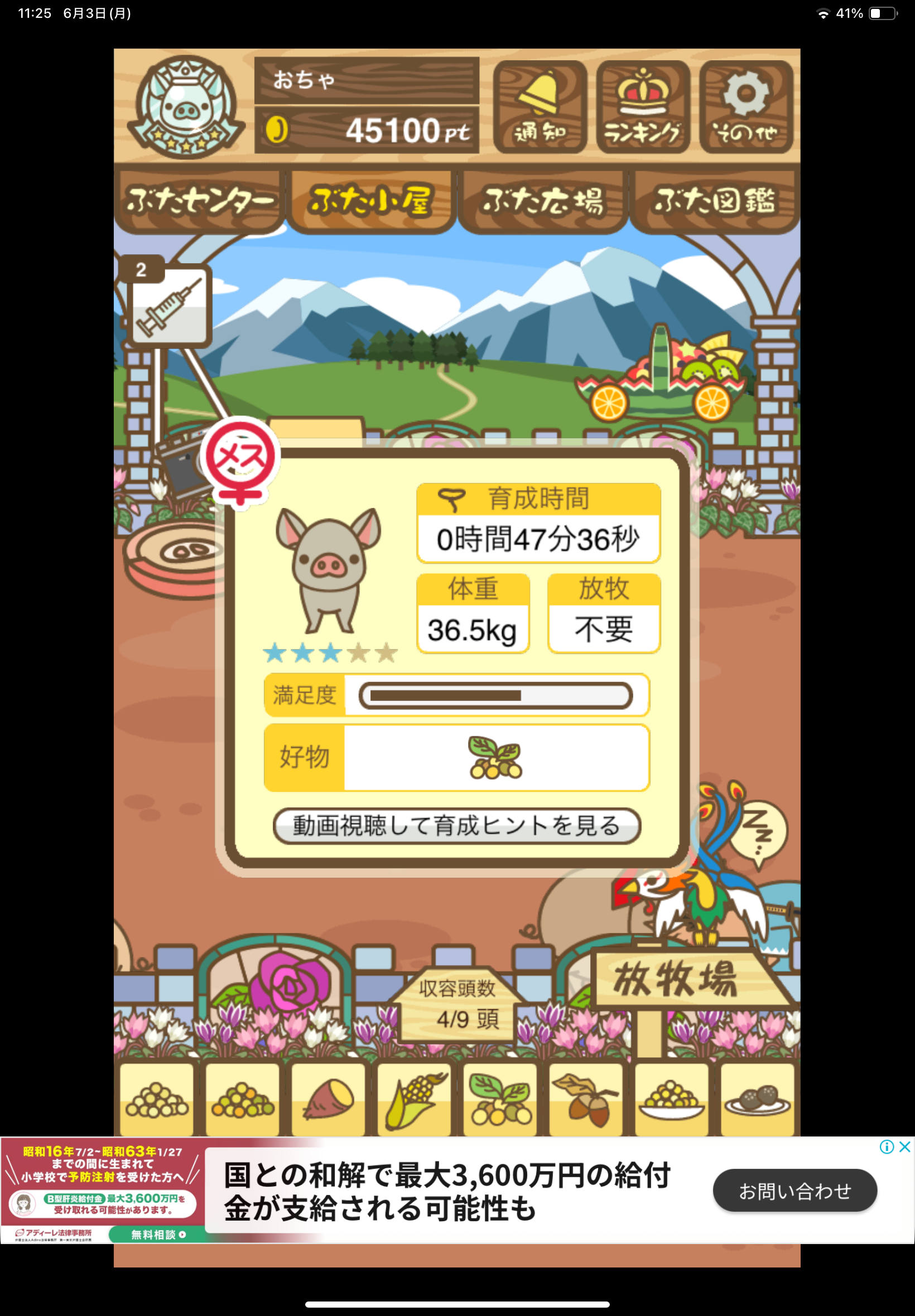
Task: Switch to the ぶた図鑑 tab
Action: click(714, 201)
